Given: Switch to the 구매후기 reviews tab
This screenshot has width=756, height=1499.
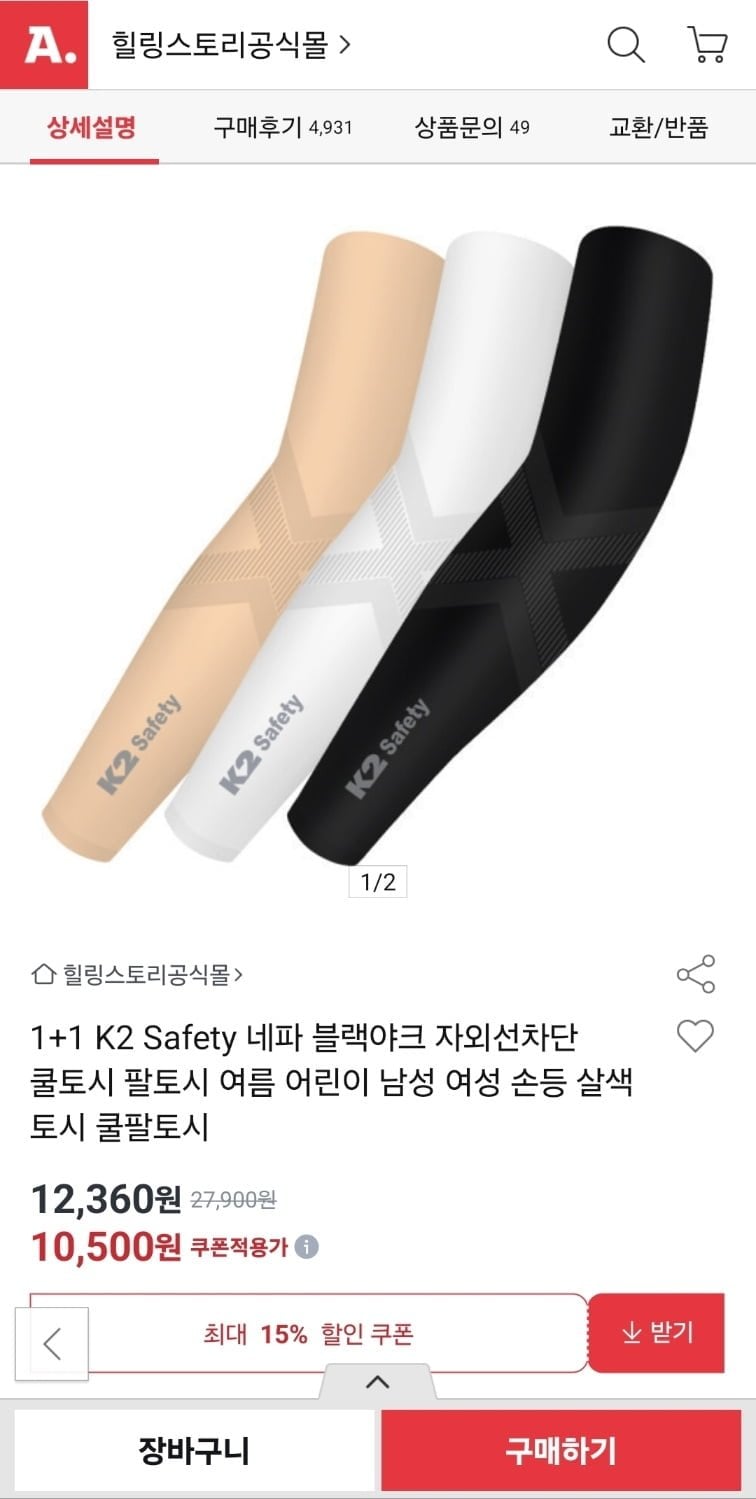Looking at the screenshot, I should point(282,127).
